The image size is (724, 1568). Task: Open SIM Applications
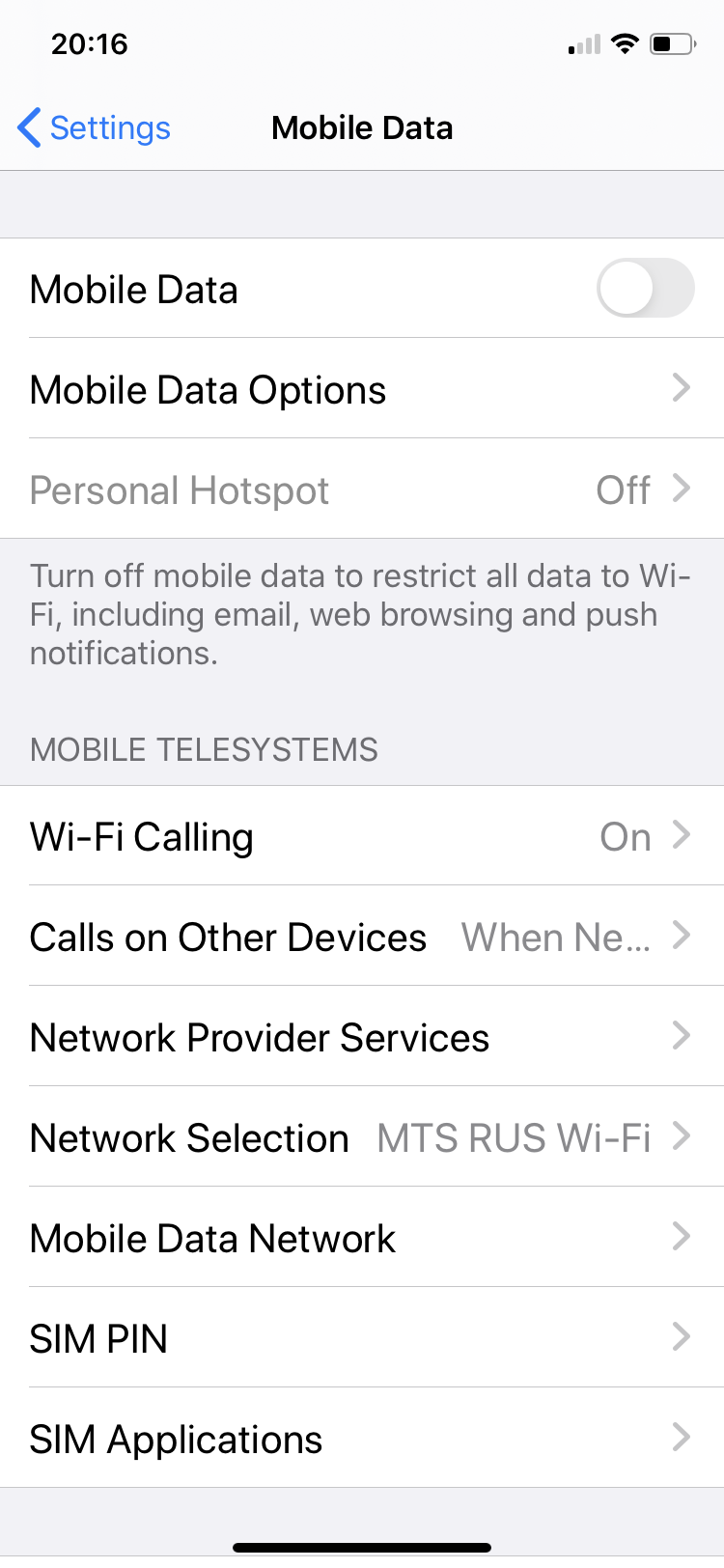click(362, 1439)
